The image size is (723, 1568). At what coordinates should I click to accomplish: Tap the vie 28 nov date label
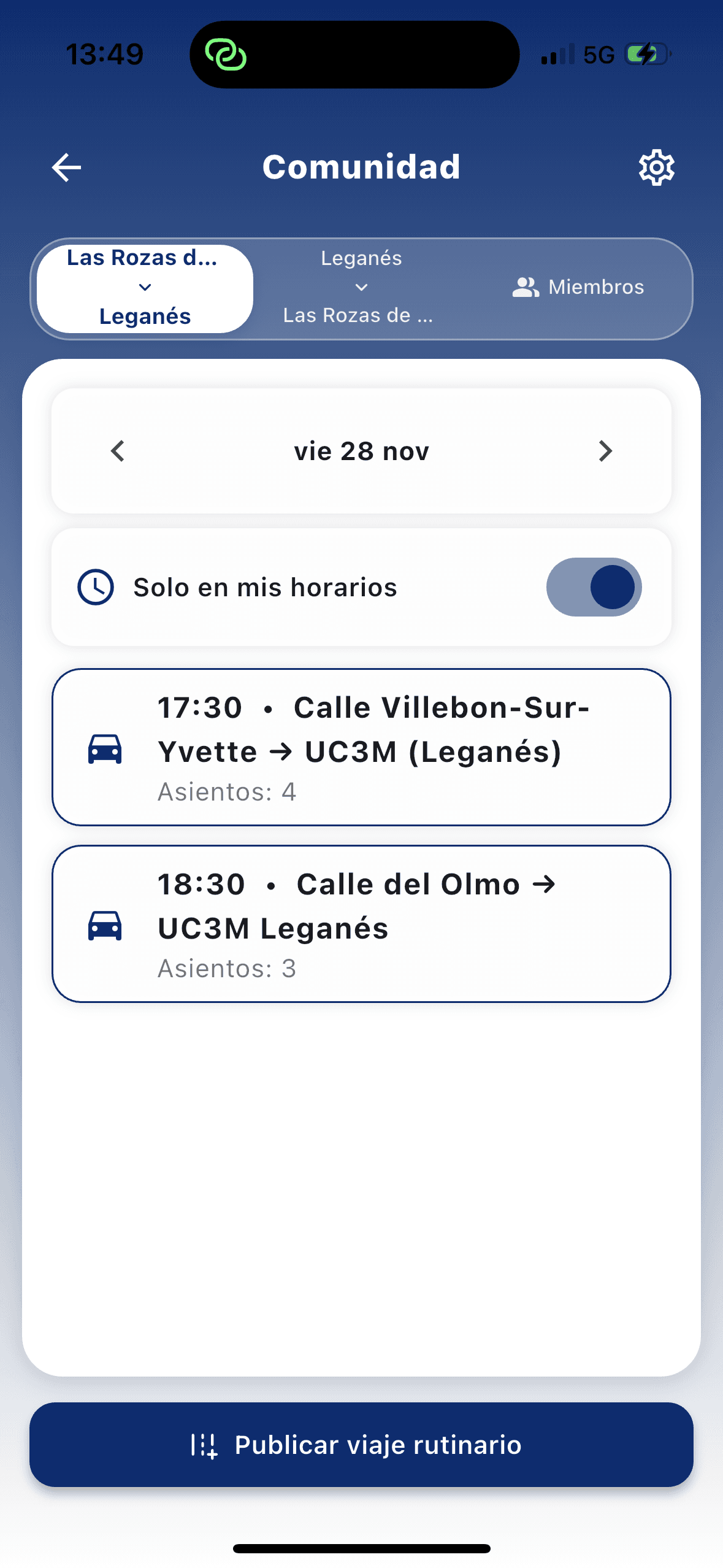(x=361, y=451)
